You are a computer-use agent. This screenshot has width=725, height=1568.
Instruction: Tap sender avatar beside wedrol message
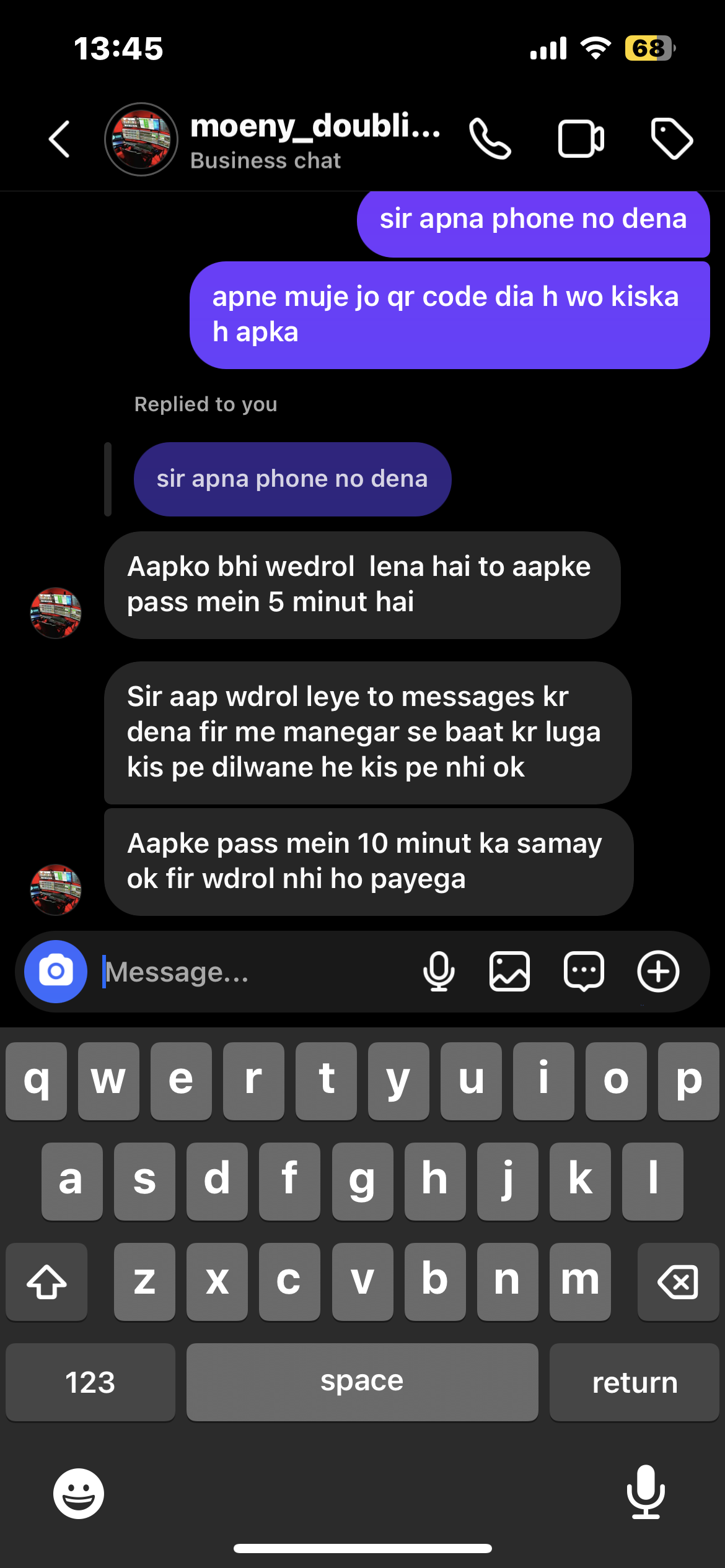click(x=56, y=612)
